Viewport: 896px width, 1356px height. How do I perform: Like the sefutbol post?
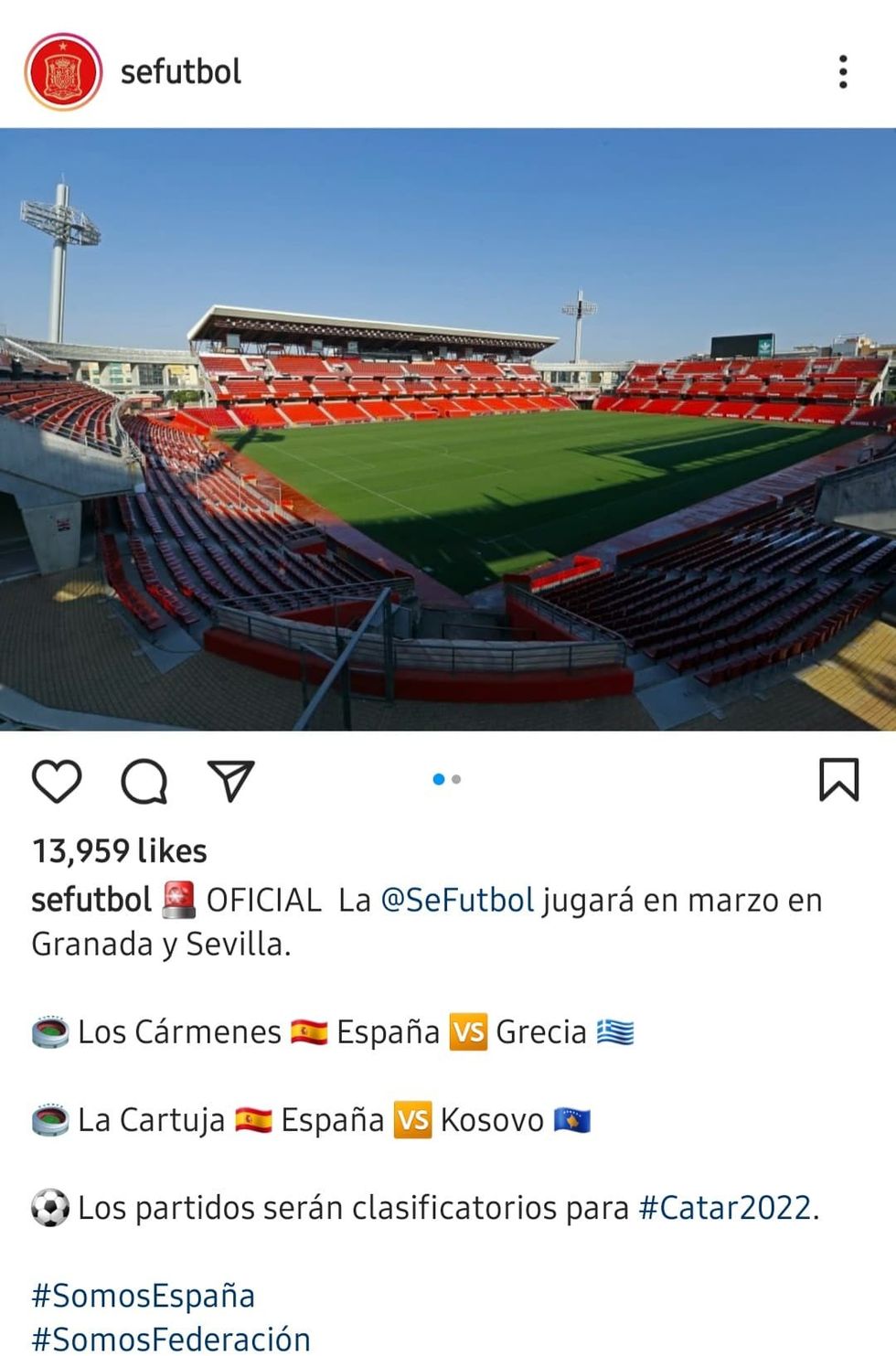click(57, 780)
